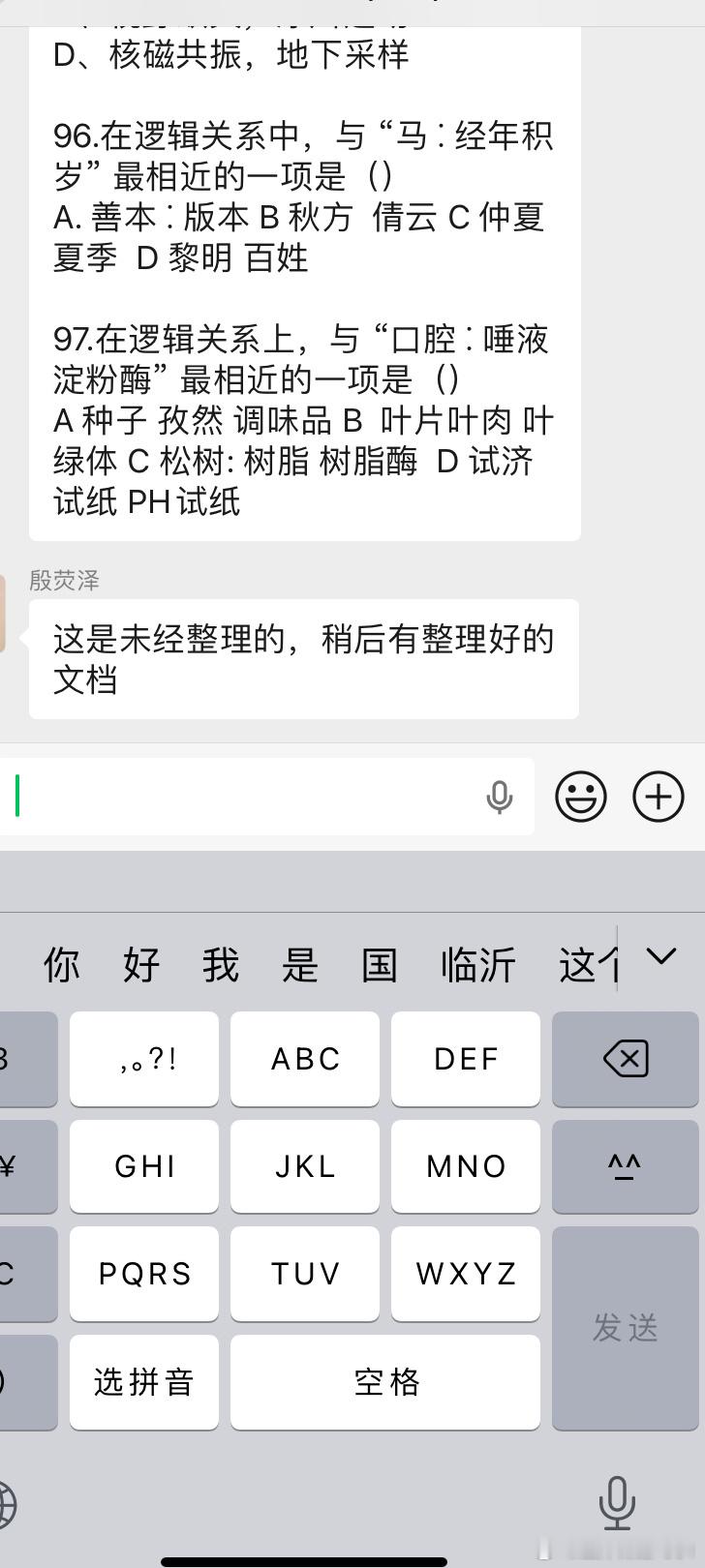Collapse the prediction bar with the down chevron

660,956
